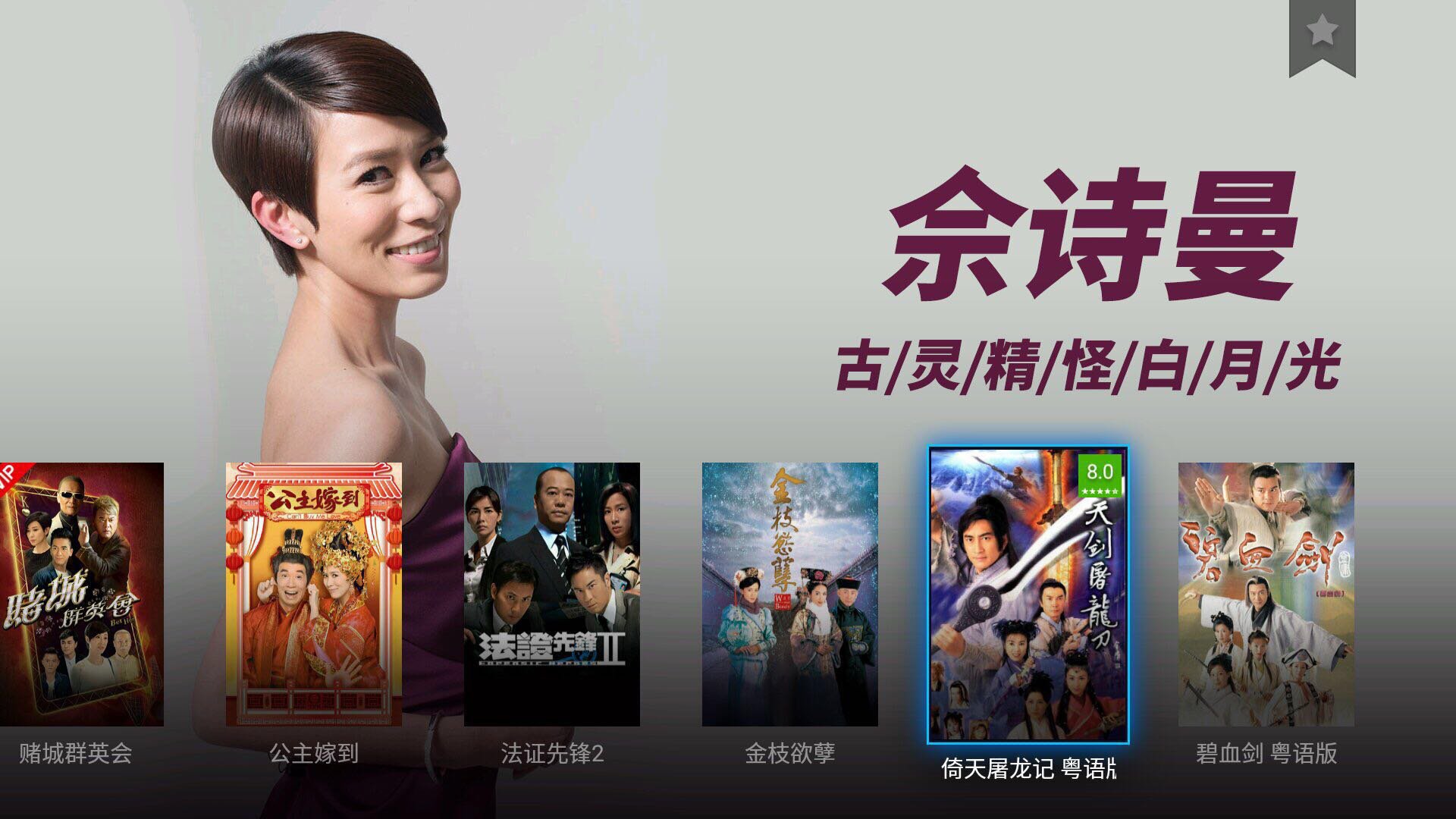The image size is (1456, 819).
Task: Open the 公主嫁到 drama card
Action: [313, 594]
